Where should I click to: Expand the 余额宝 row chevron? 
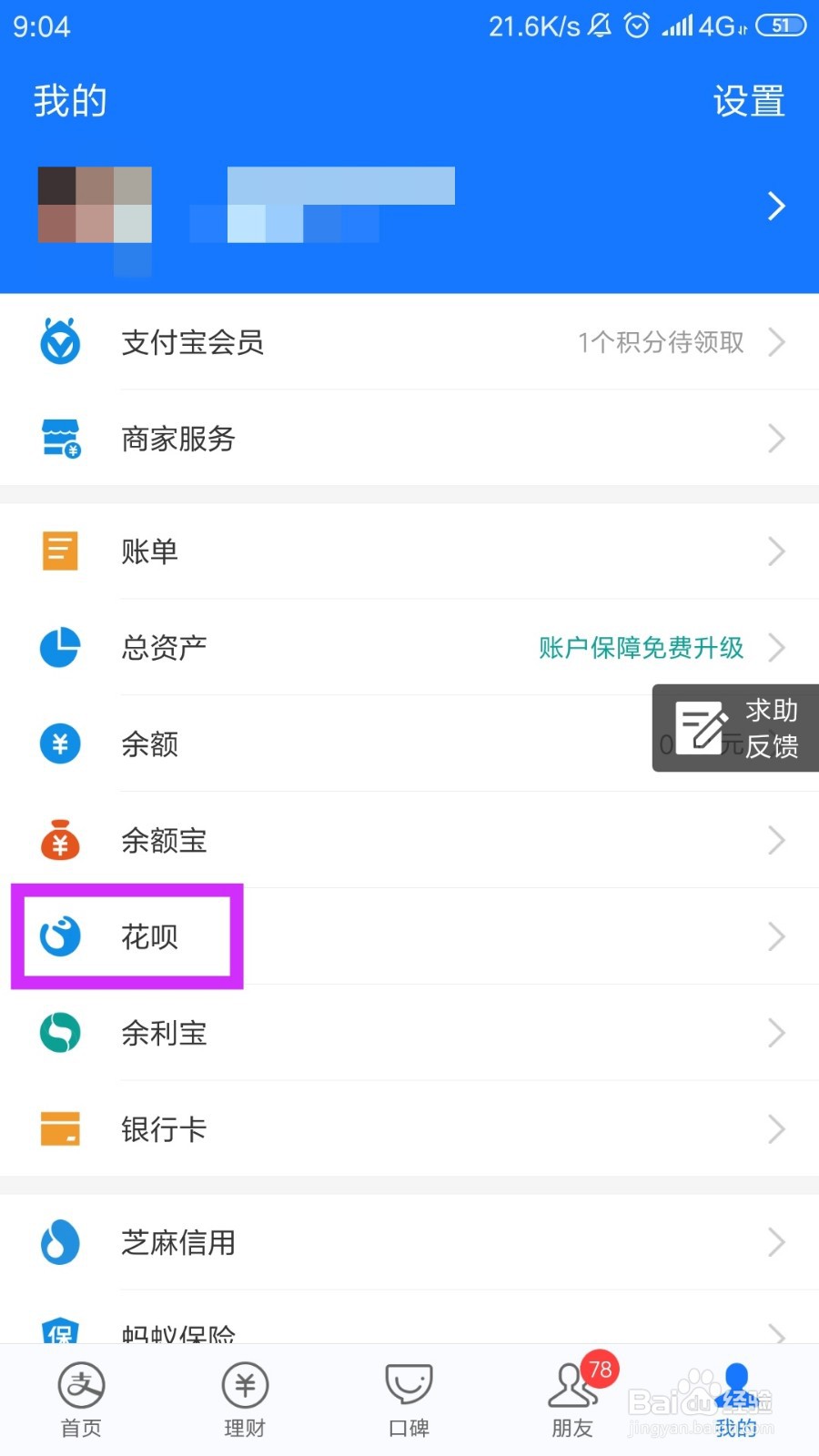pyautogui.click(x=775, y=840)
